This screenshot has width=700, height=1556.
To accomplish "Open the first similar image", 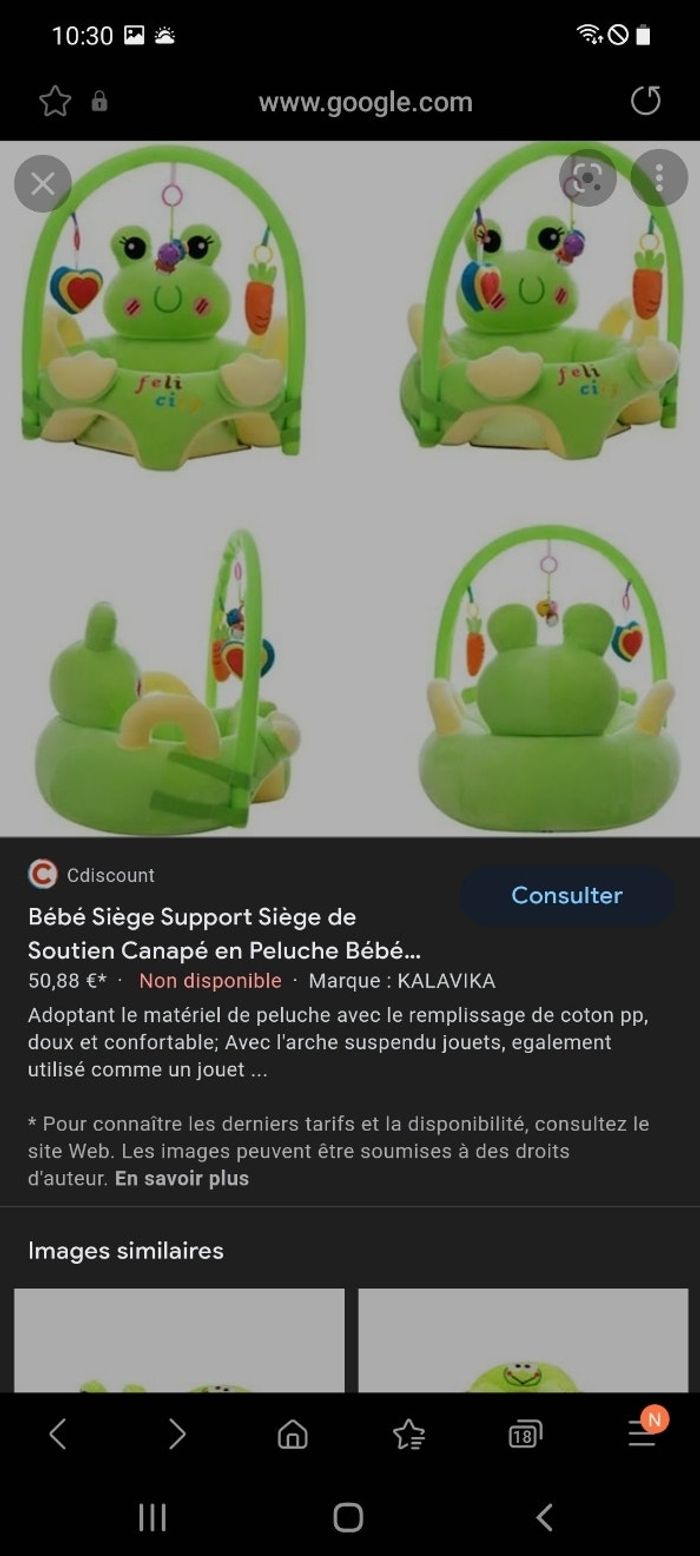I will (179, 1340).
